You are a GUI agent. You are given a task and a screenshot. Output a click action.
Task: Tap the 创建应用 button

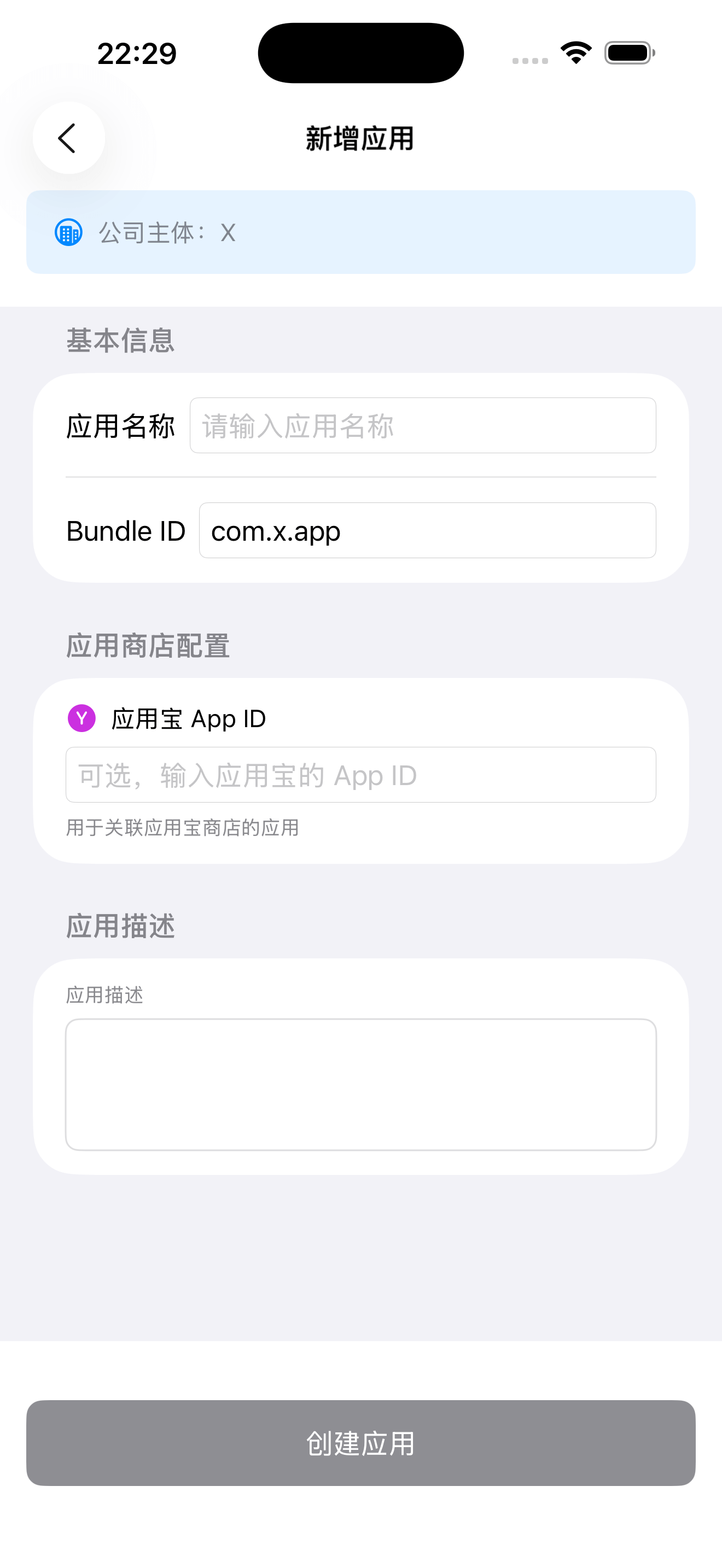point(360,1443)
